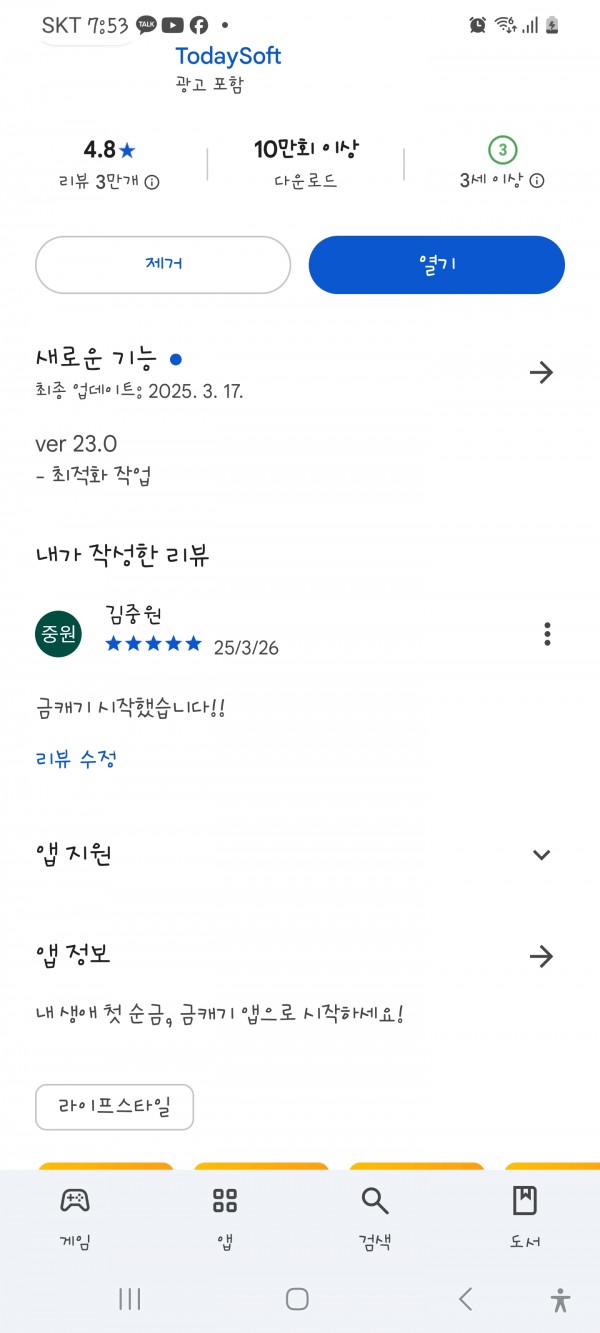Open the 앱 정보 details arrow
This screenshot has height=1333, width=600.
coord(541,957)
